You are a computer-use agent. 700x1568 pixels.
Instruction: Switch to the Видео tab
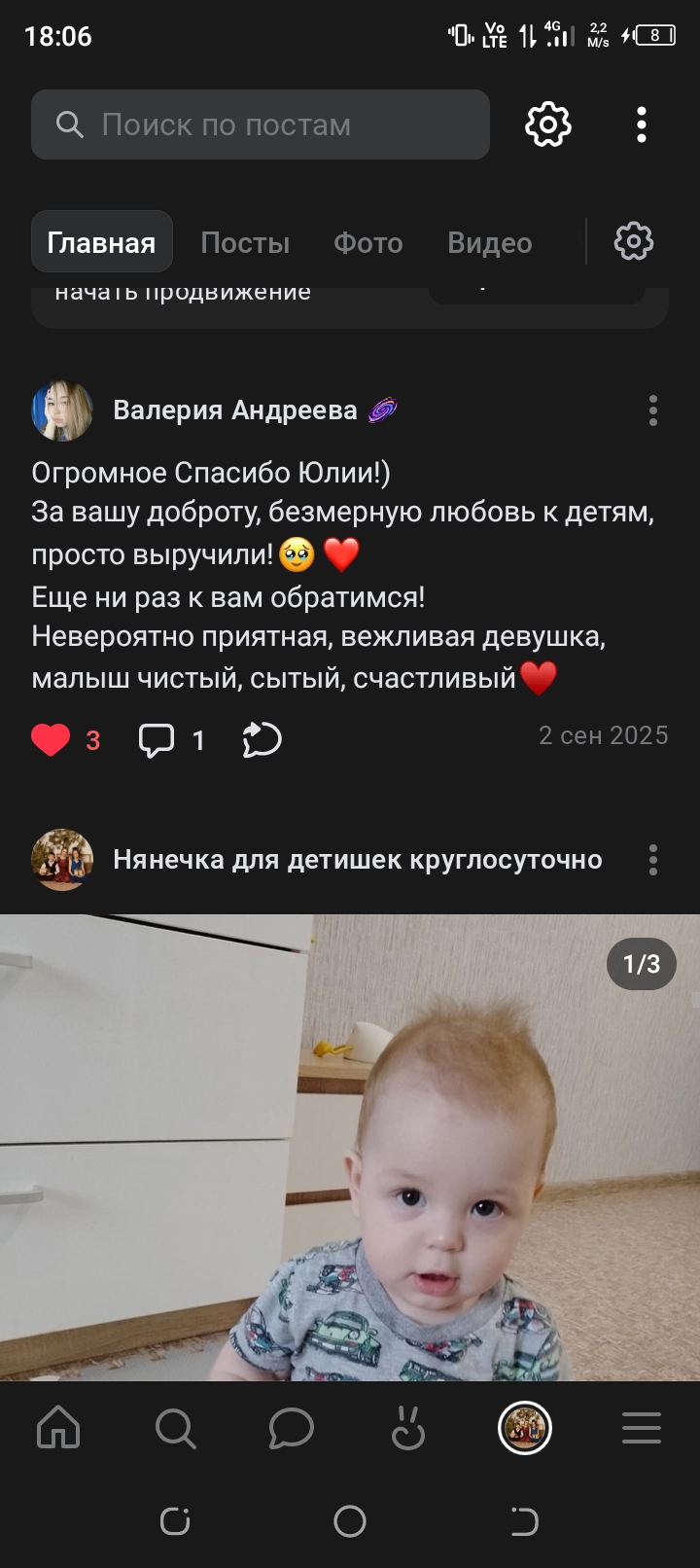pyautogui.click(x=489, y=243)
